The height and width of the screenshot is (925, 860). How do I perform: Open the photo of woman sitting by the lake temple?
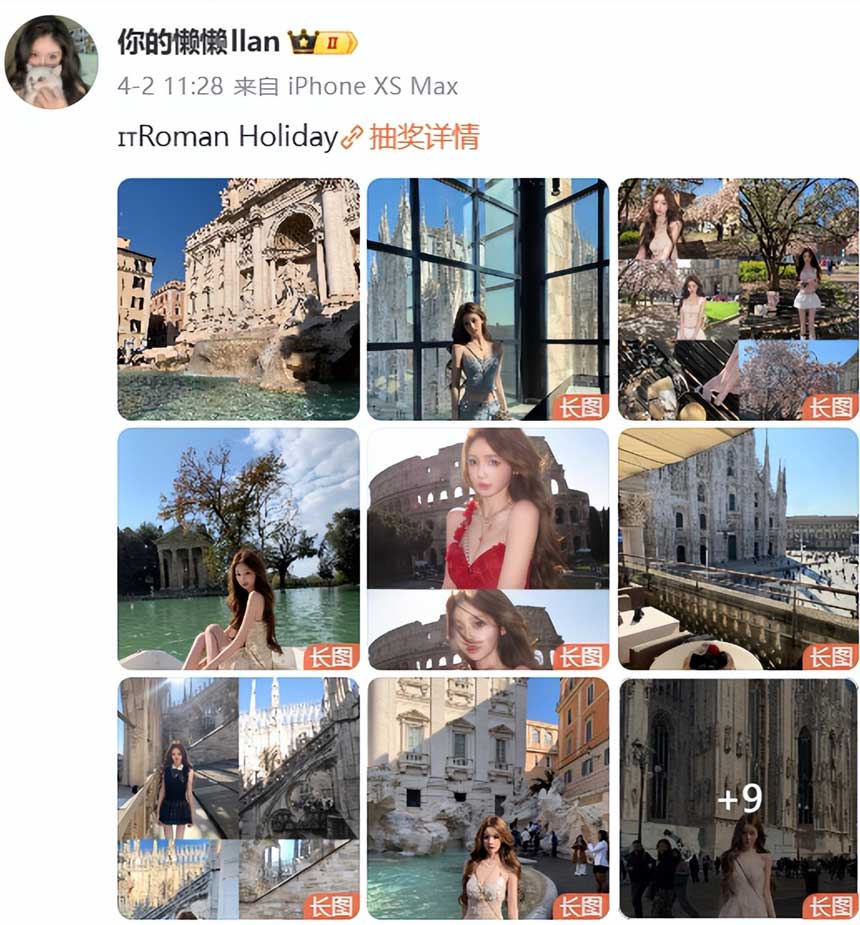point(238,548)
